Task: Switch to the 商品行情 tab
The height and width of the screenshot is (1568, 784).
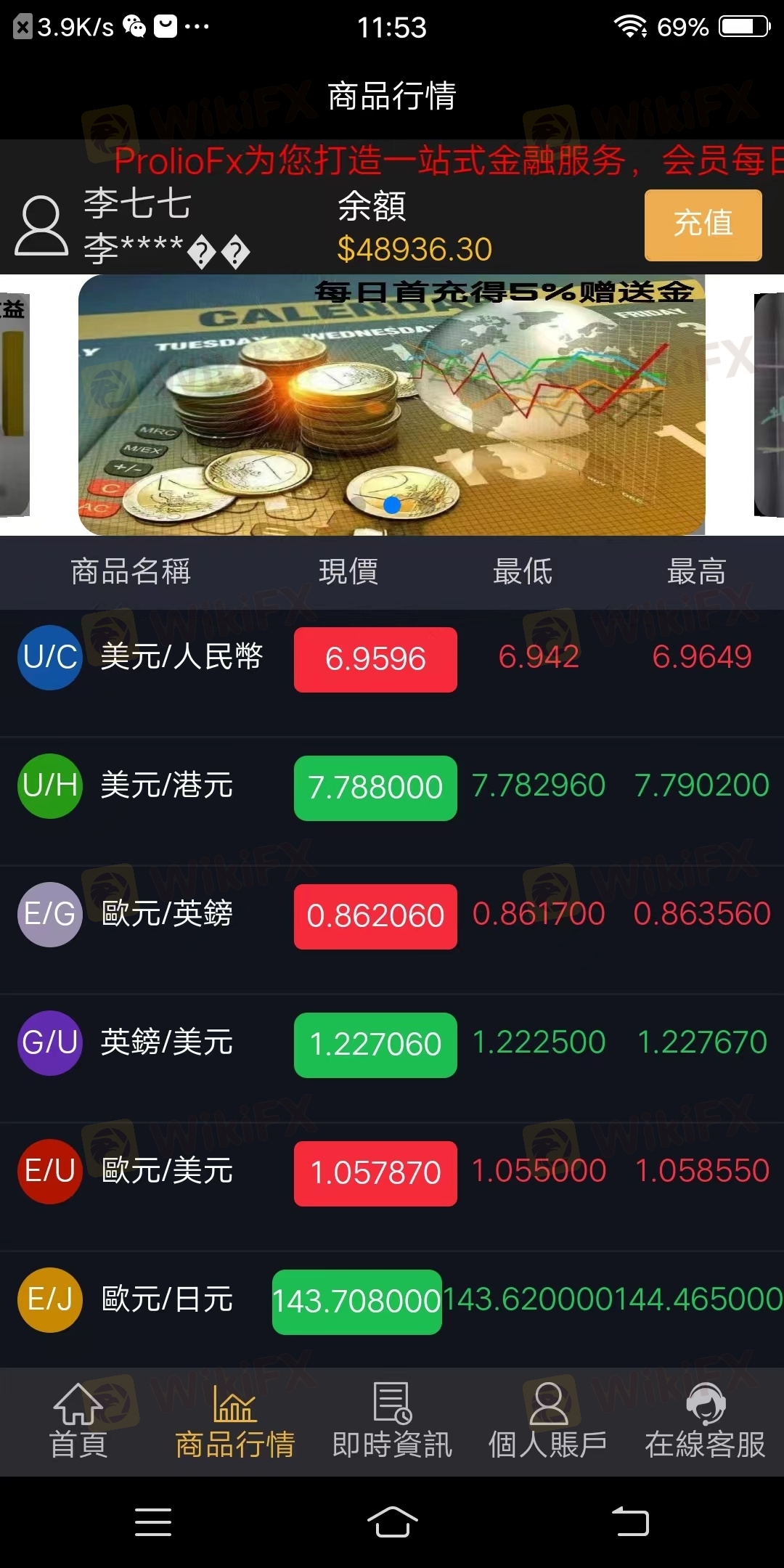Action: tap(235, 1421)
